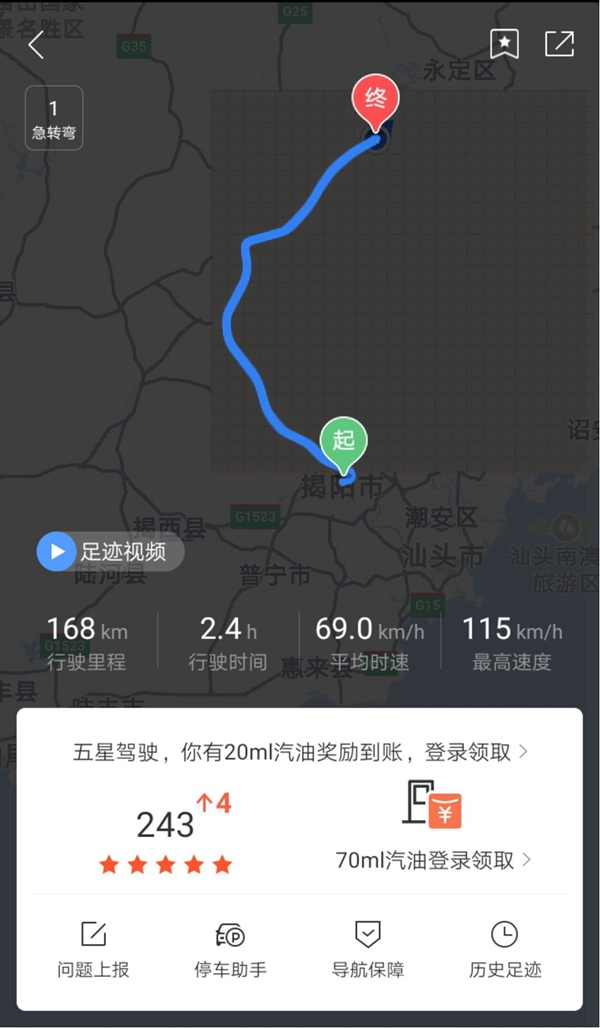This screenshot has width=600, height=1028.
Task: Open the 五星驾驶 20ml fuel reward link
Action: pos(302,751)
